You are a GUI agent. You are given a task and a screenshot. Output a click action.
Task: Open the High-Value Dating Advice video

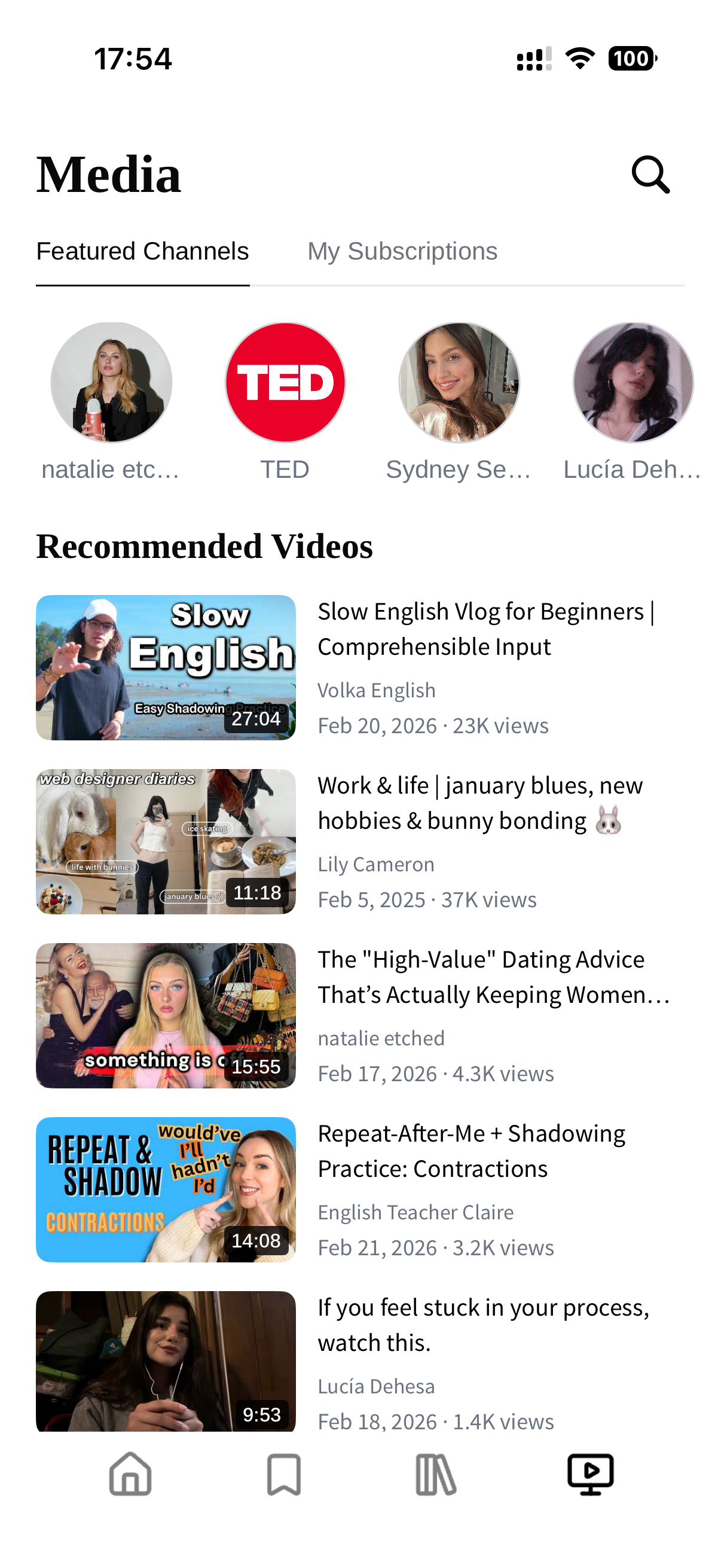pos(166,1016)
